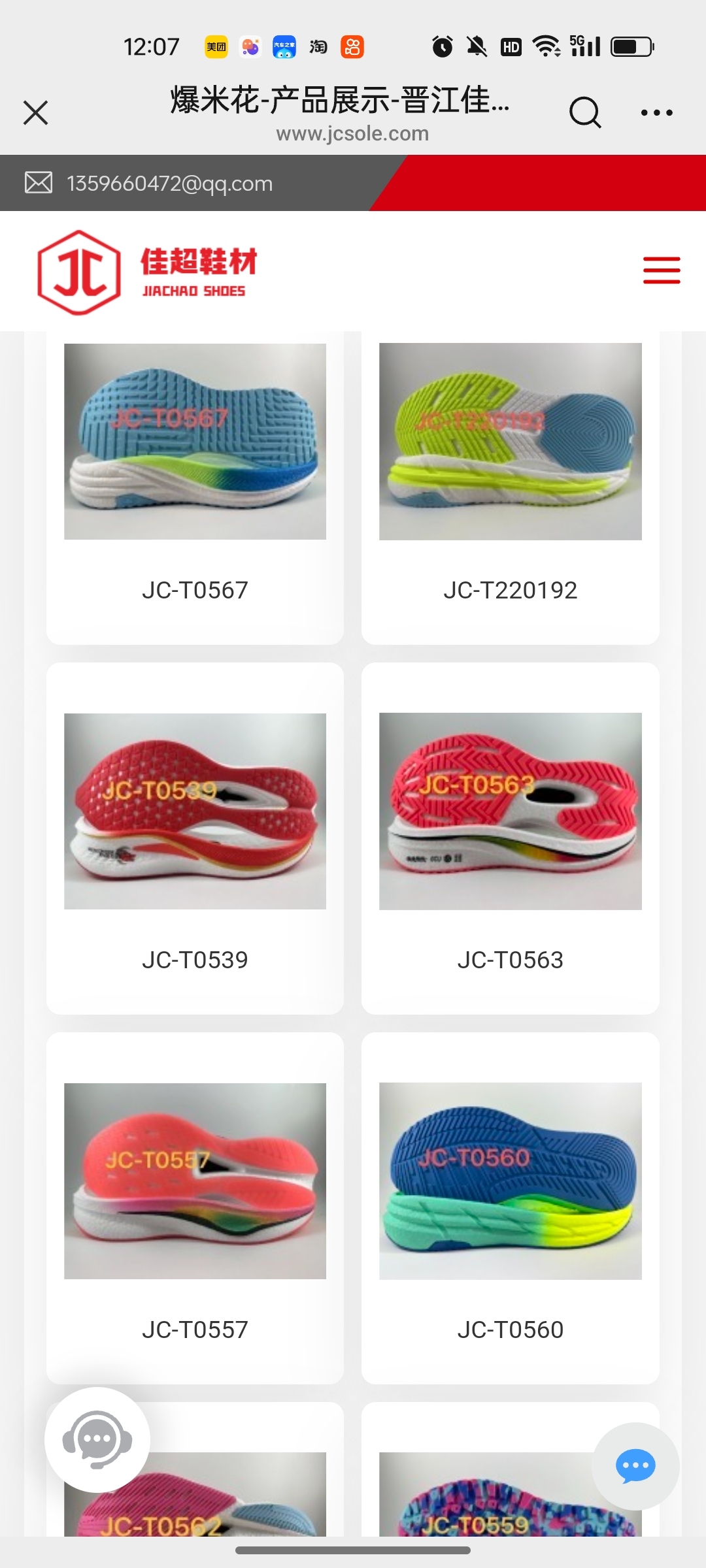The width and height of the screenshot is (706, 1568).
Task: Open the browser search icon
Action: (584, 112)
